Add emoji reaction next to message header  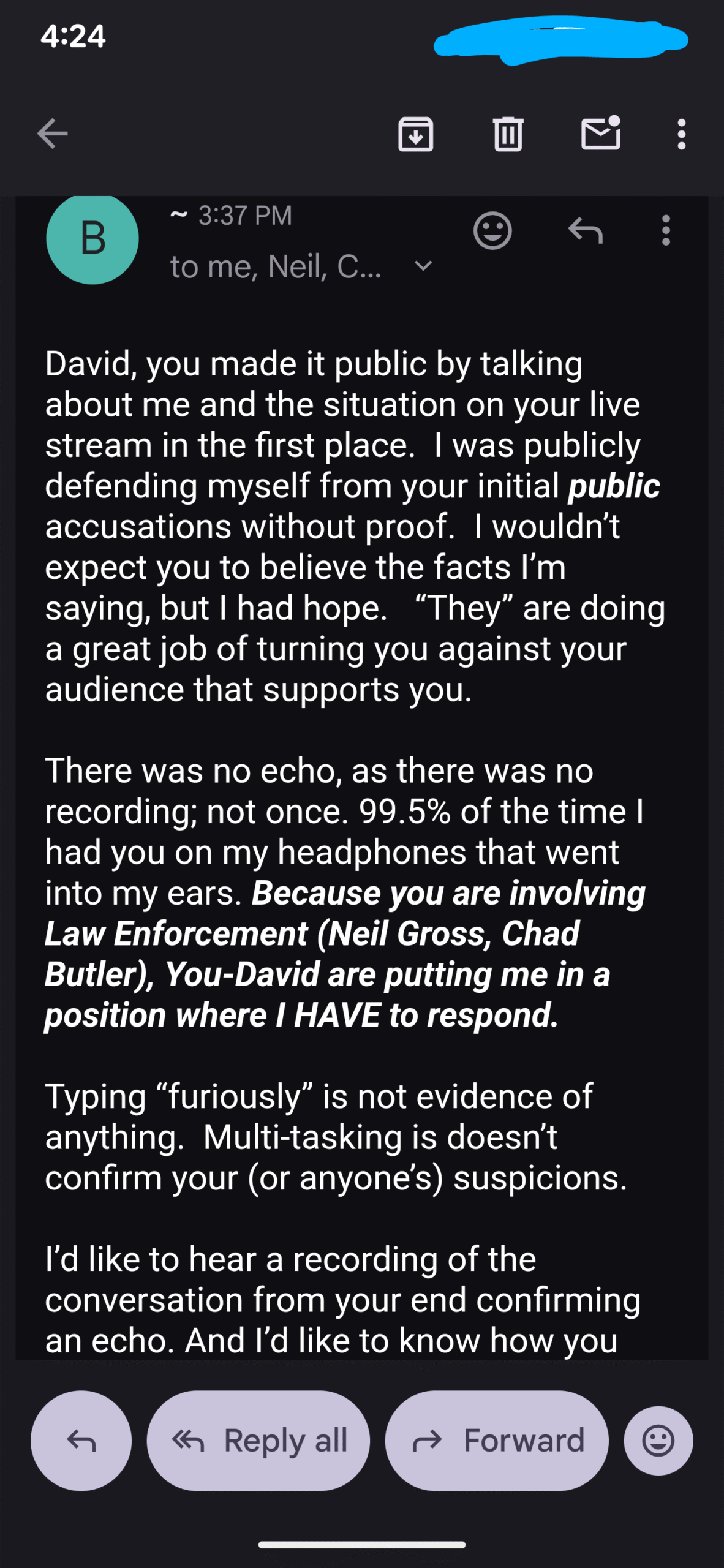492,231
